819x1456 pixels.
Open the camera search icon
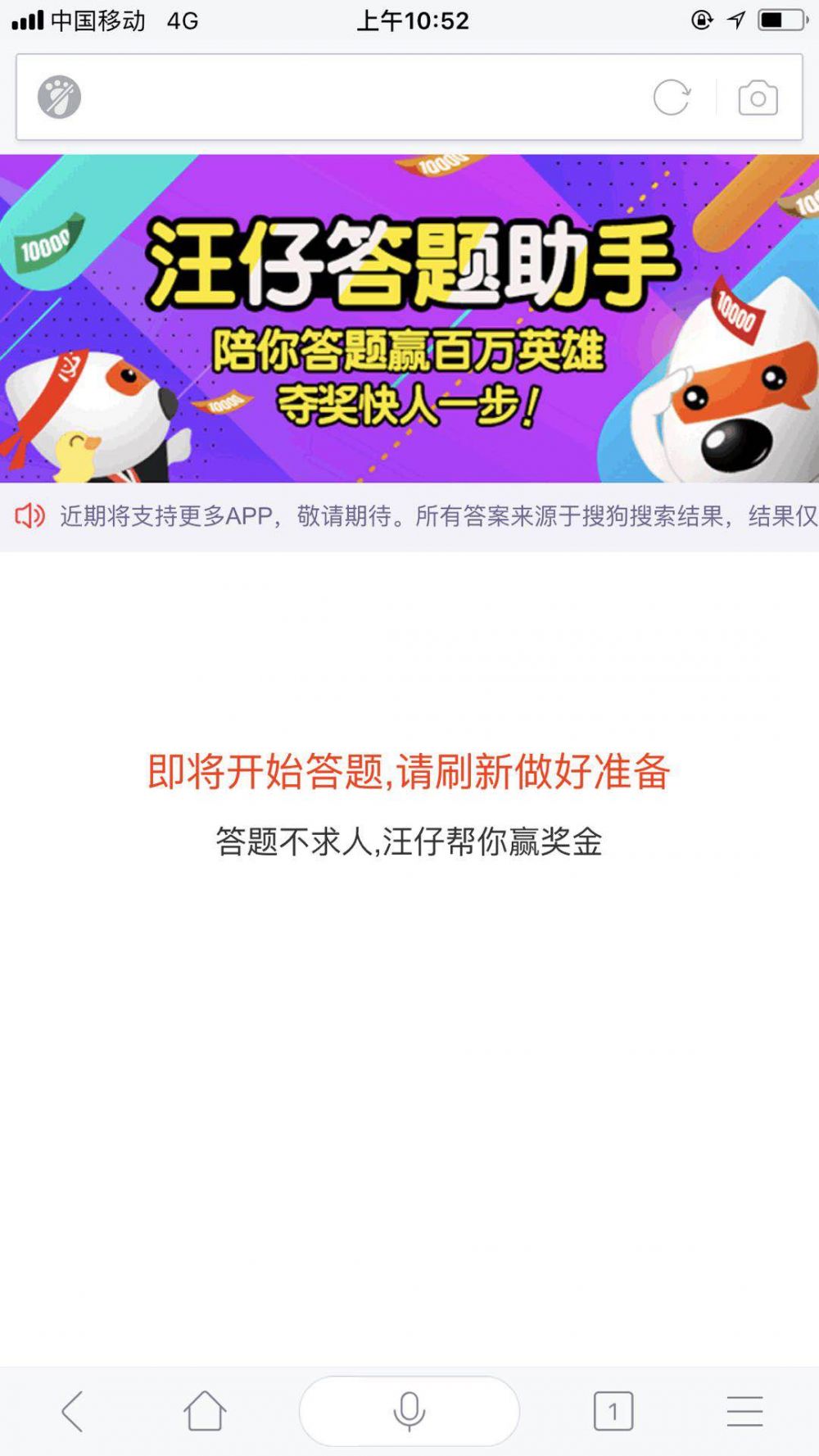tap(758, 98)
